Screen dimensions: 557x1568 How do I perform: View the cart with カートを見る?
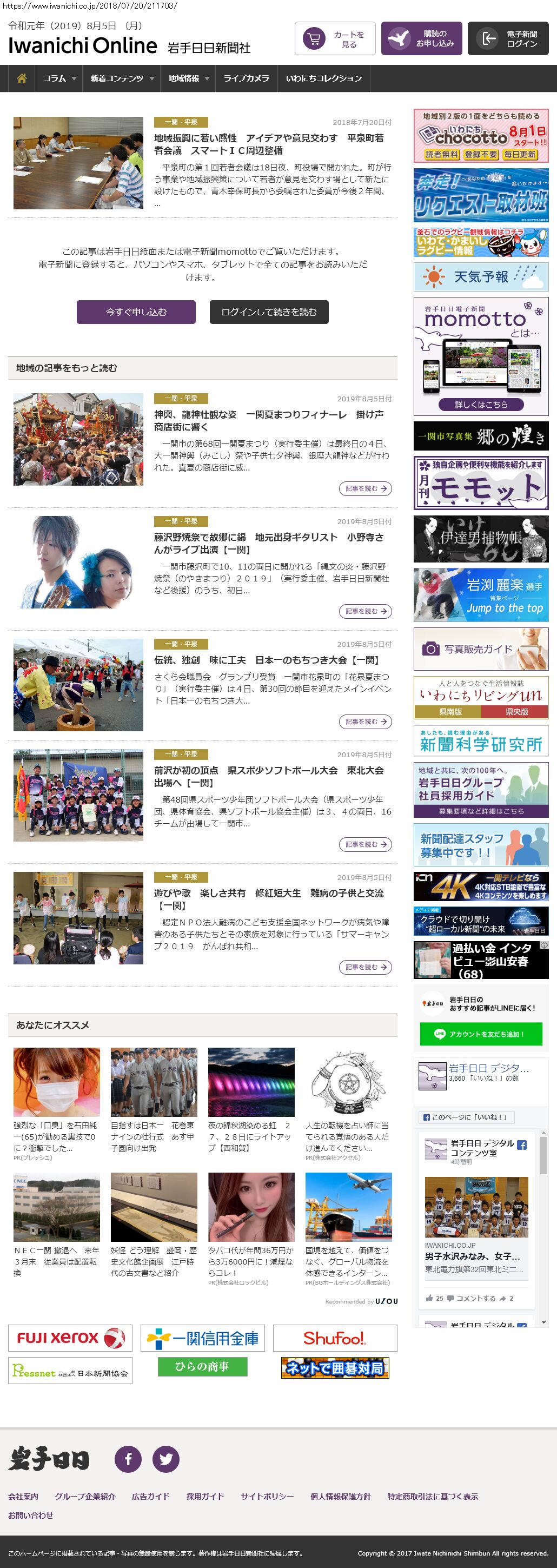coord(335,39)
